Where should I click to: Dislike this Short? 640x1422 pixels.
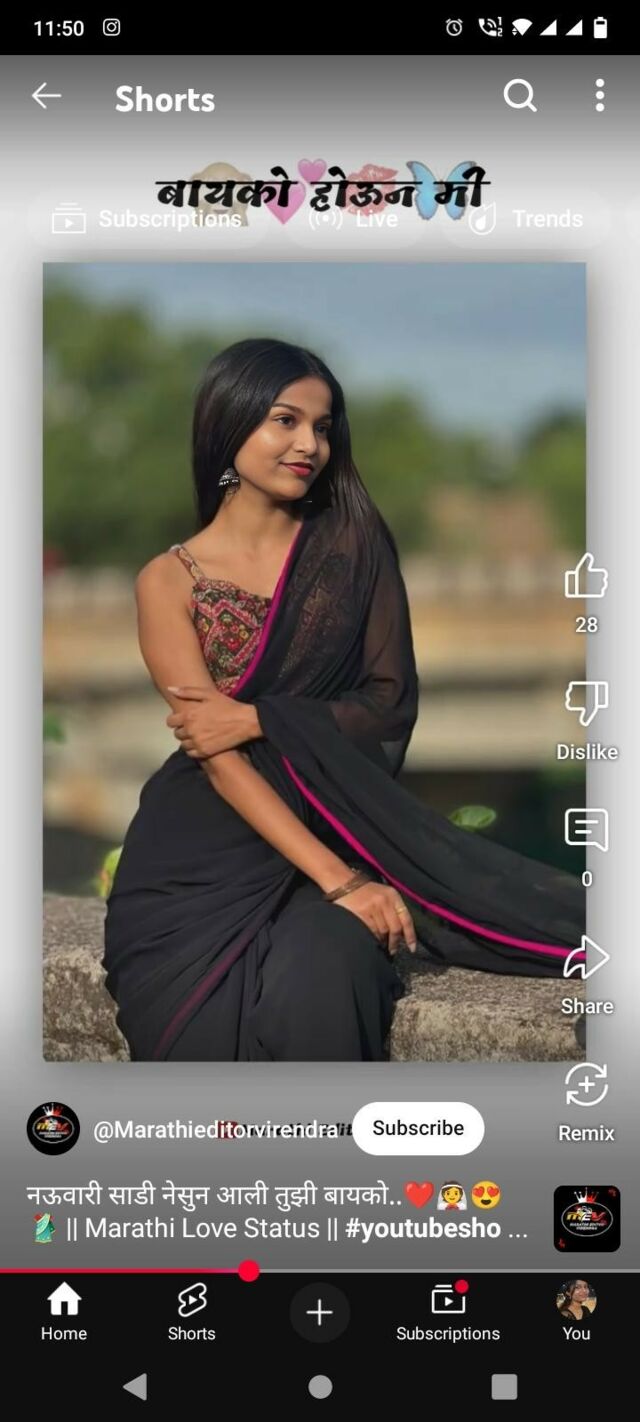tap(586, 705)
